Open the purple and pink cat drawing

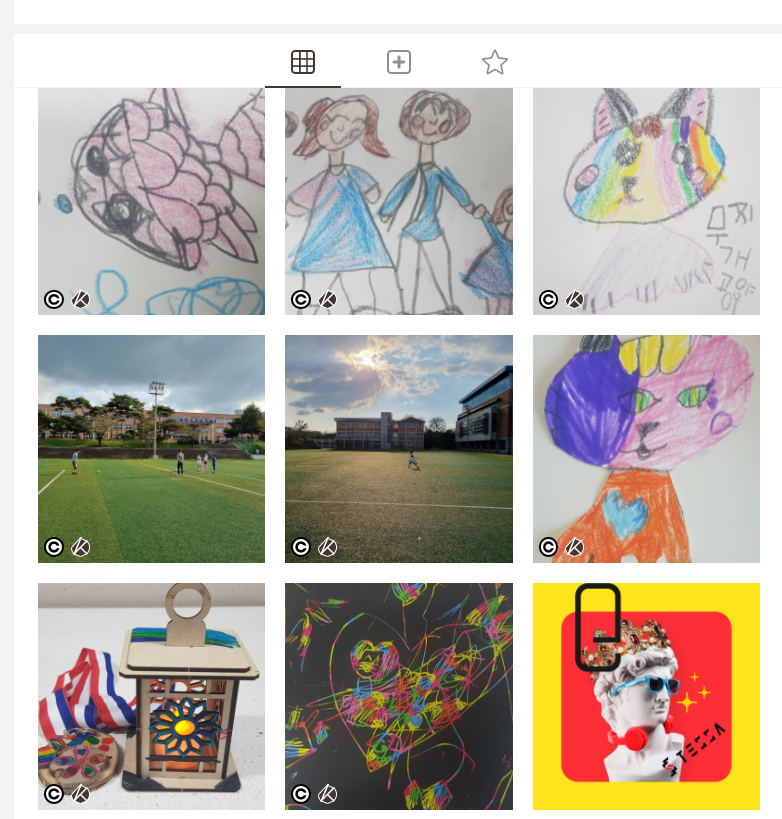click(x=646, y=449)
